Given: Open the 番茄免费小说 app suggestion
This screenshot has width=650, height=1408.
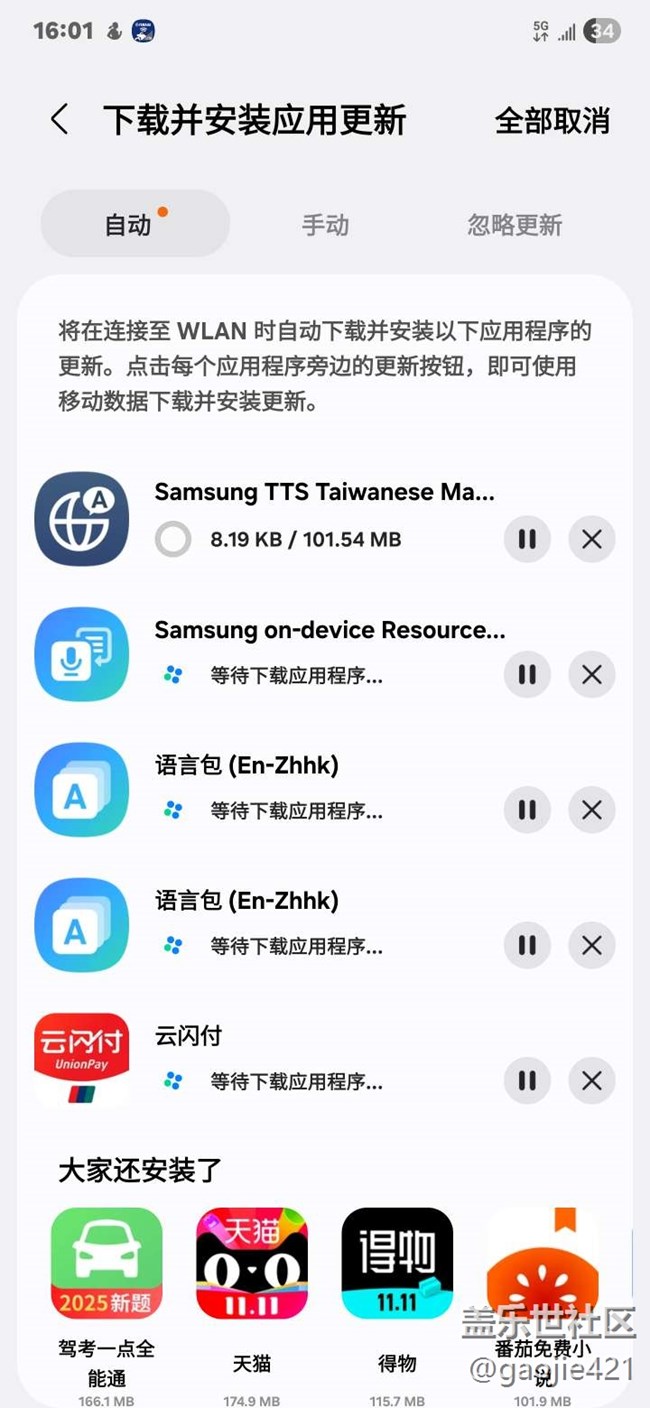Looking at the screenshot, I should point(543,1264).
